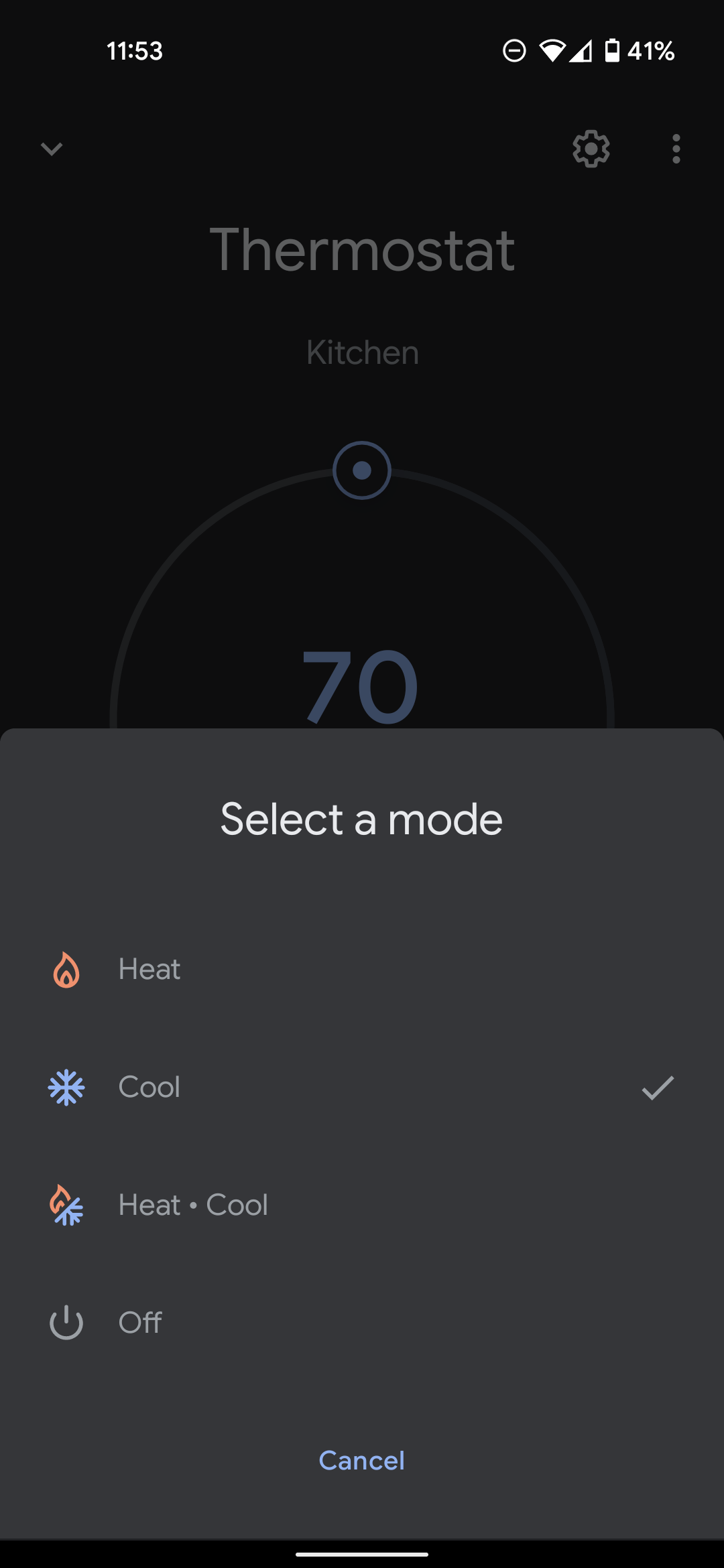Tap the Kitchen room label

(x=361, y=352)
